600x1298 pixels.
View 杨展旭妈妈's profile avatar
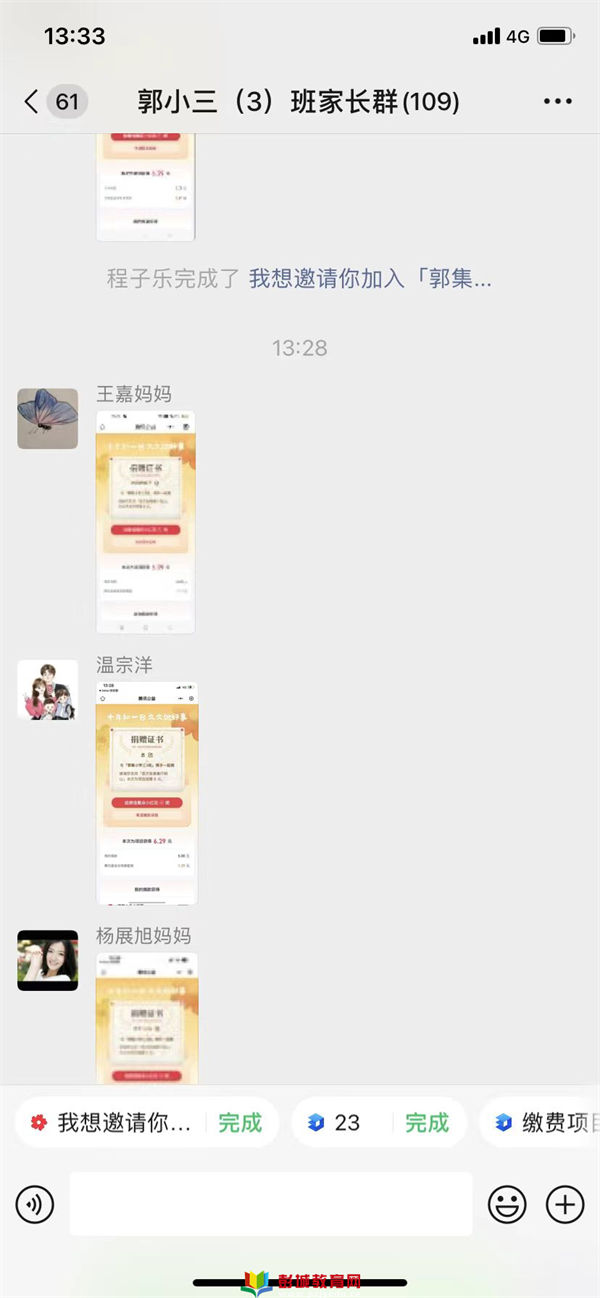48,961
